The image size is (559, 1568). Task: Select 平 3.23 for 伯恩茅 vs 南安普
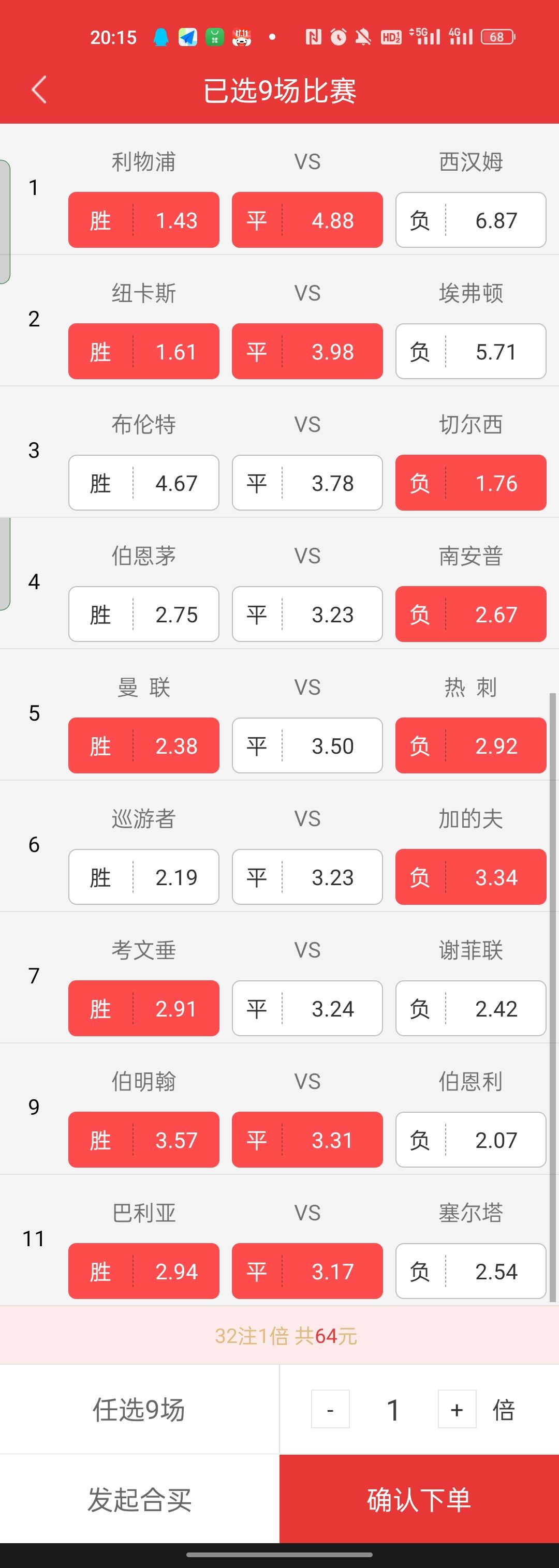307,614
